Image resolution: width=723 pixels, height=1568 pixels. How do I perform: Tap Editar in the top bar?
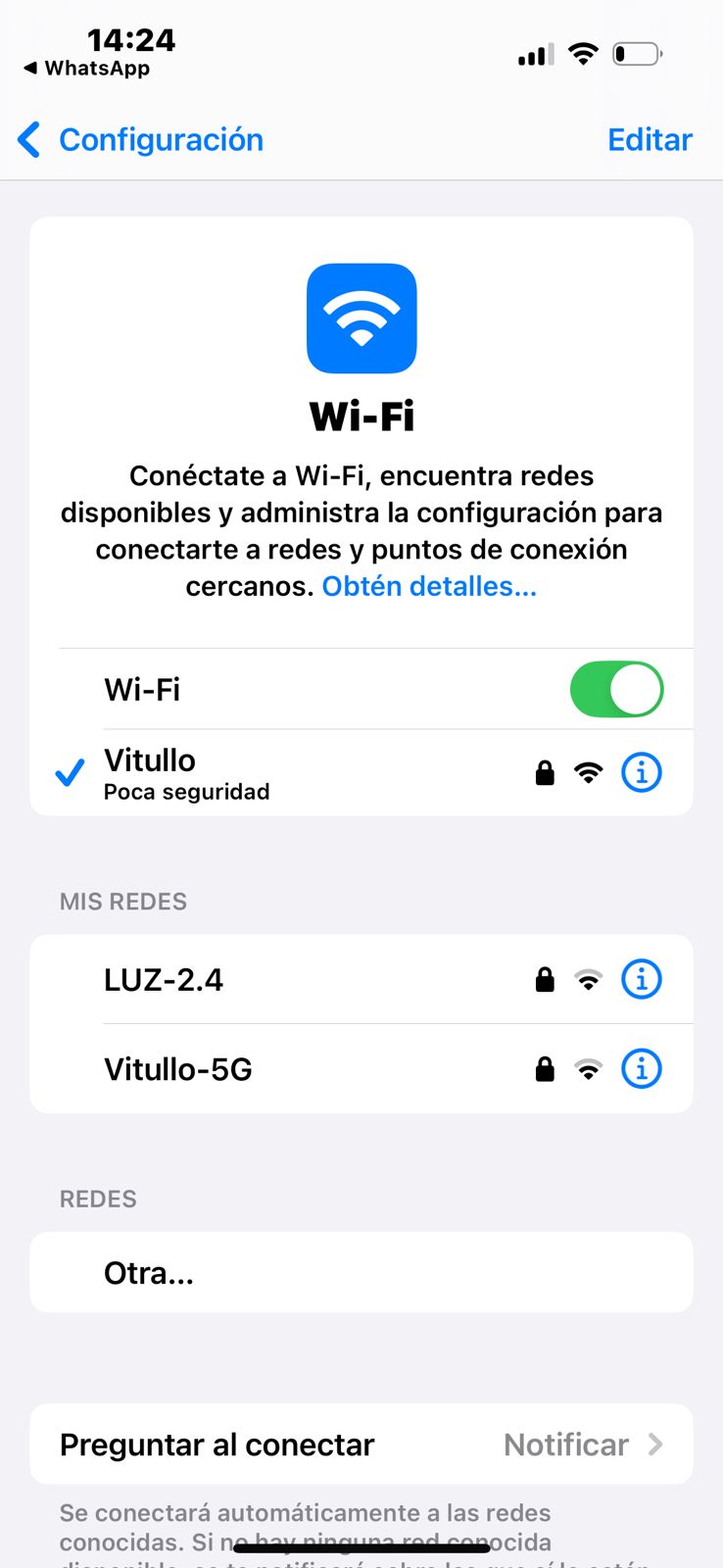tap(650, 140)
